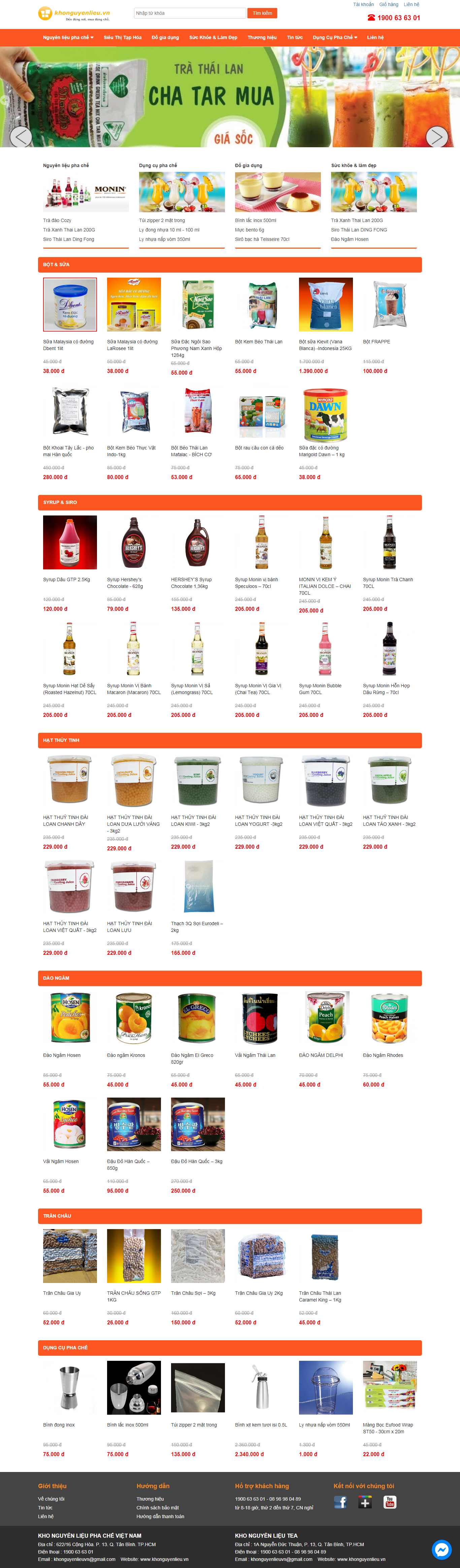The width and height of the screenshot is (460, 1568).
Task: Expand Nguyên liệu pha chế menu
Action: point(68,38)
